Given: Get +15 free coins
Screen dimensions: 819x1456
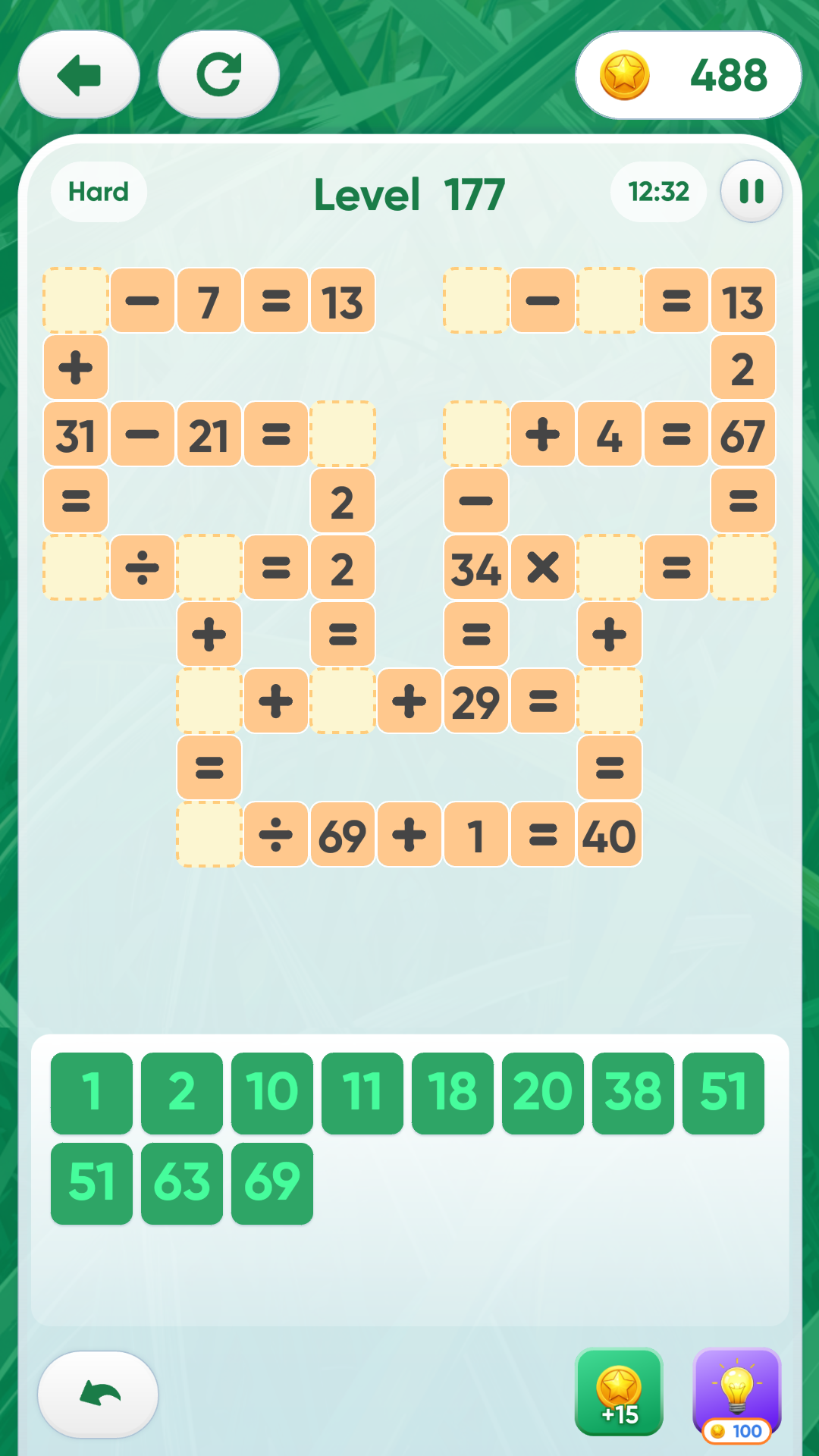Looking at the screenshot, I should coord(619,1392).
